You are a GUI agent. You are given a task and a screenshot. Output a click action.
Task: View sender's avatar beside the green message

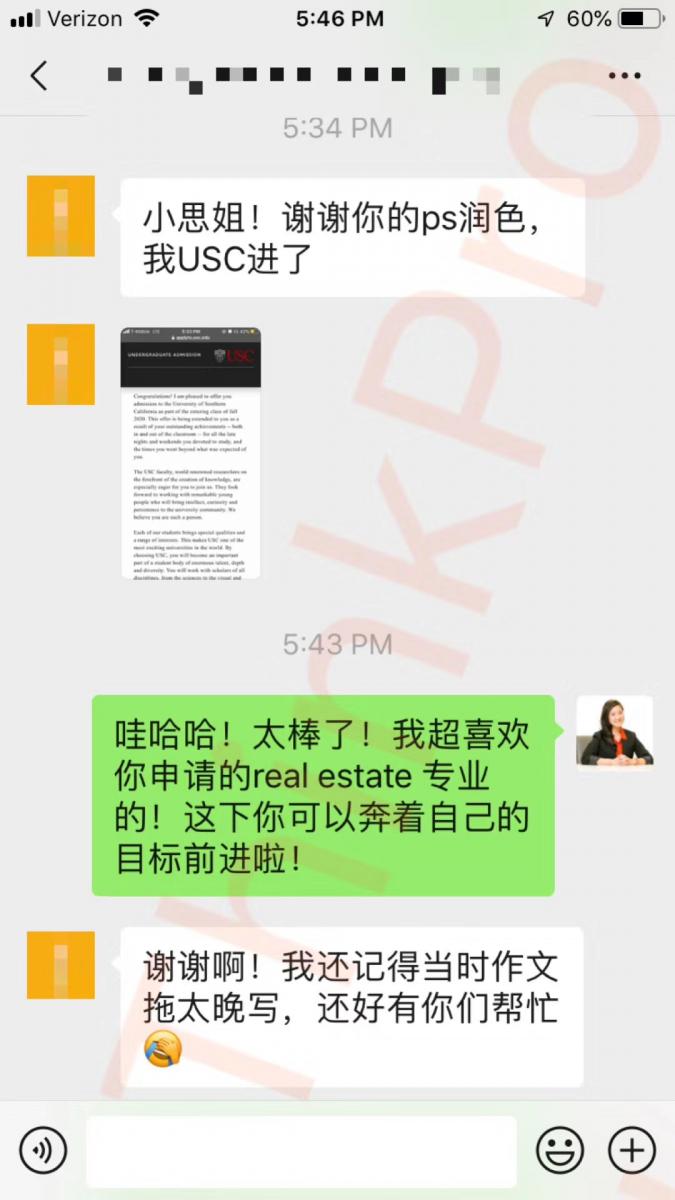point(614,732)
